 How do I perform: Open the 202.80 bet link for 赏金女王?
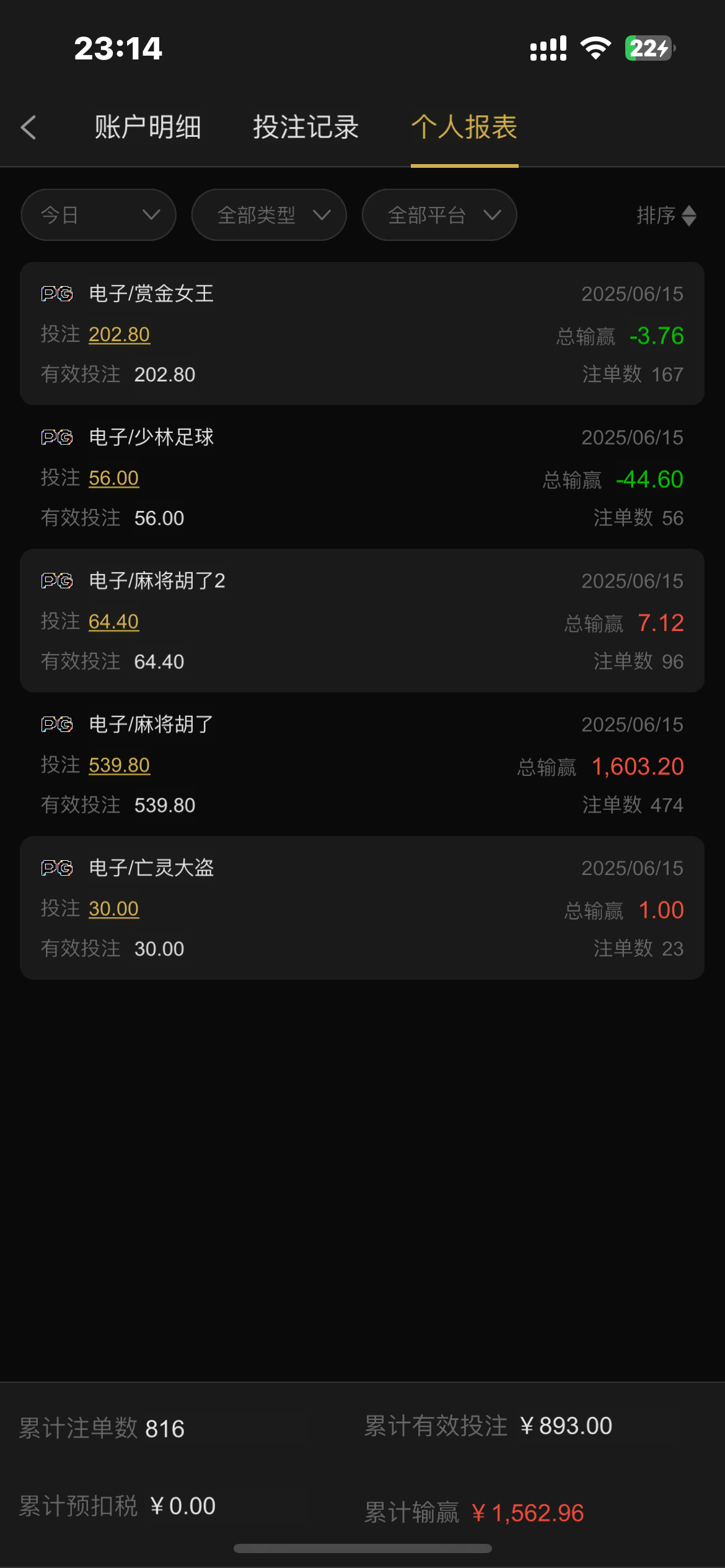[120, 334]
